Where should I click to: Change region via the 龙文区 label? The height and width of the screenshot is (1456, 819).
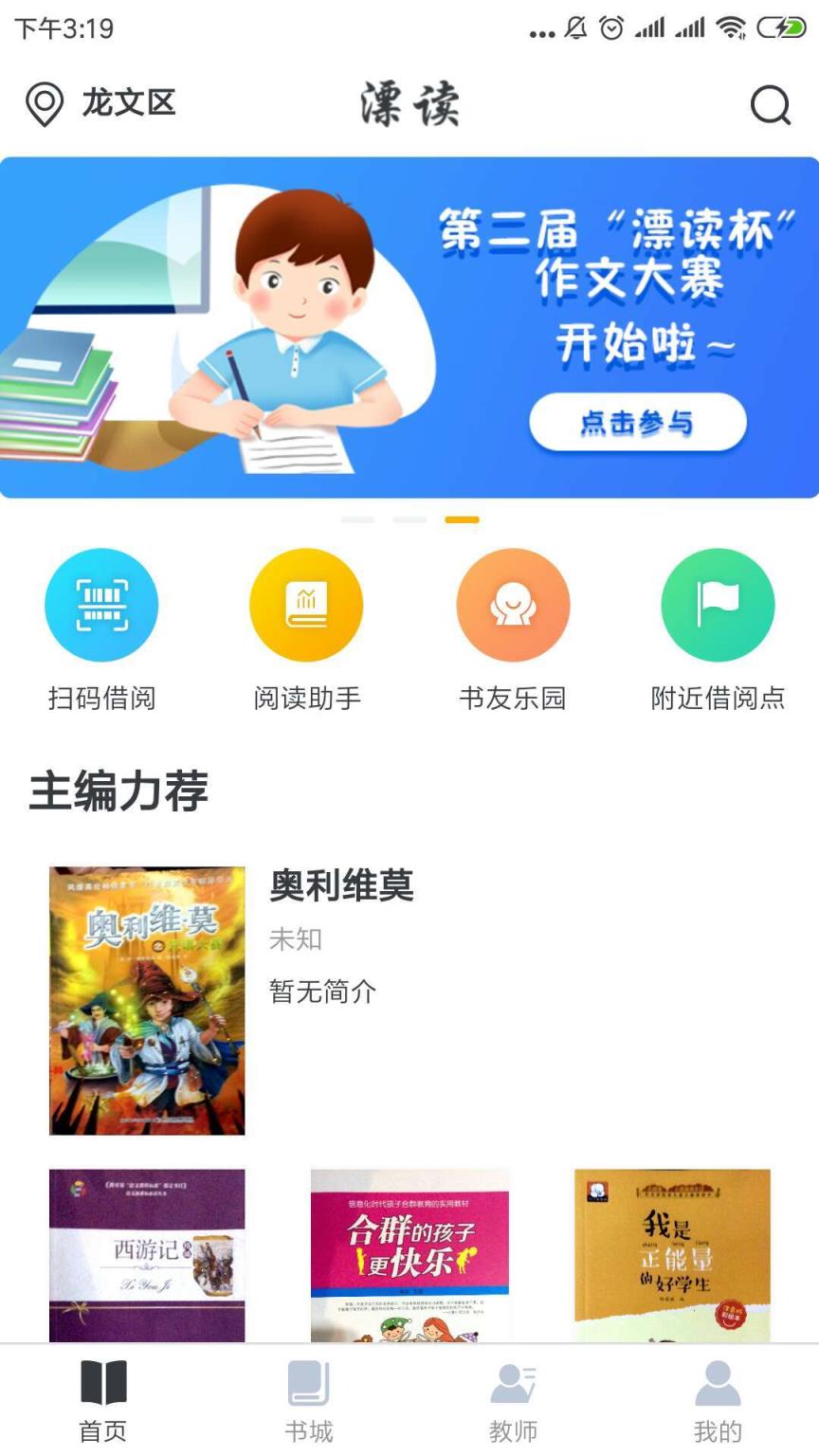128,104
